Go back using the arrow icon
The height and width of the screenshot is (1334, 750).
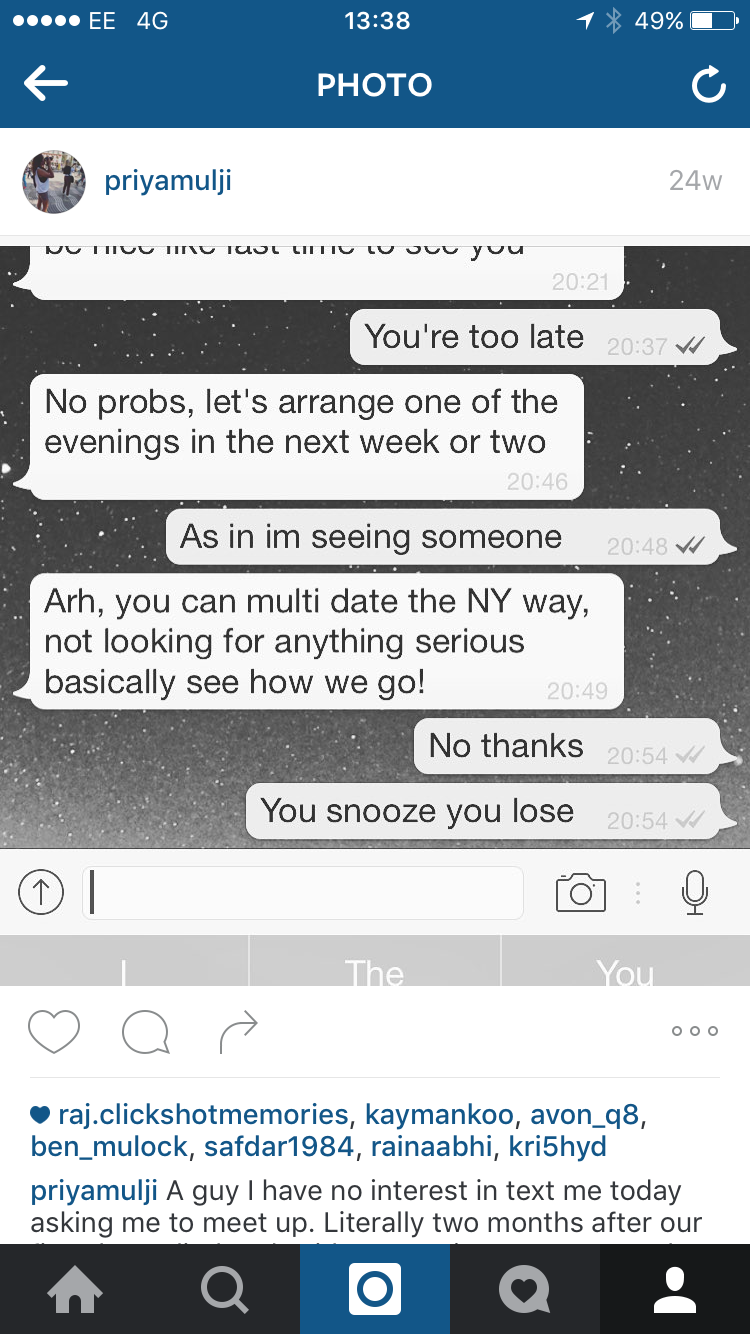click(x=46, y=85)
